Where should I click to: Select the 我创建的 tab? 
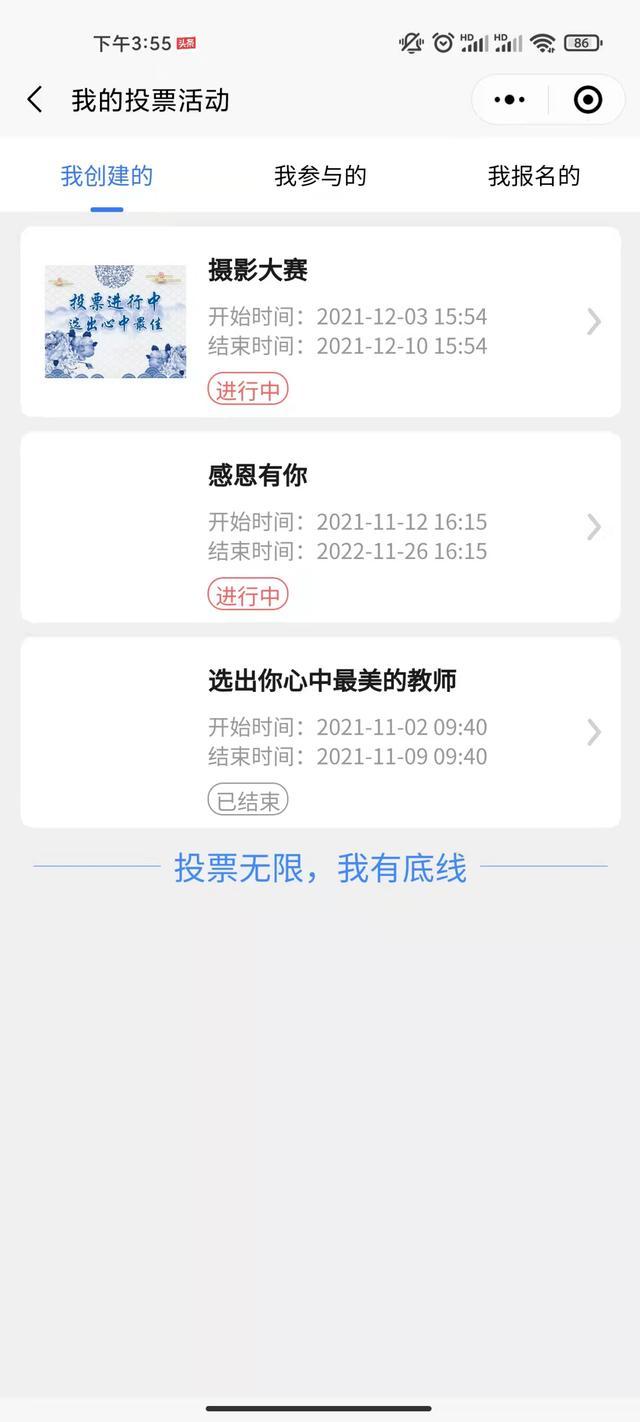coord(107,176)
